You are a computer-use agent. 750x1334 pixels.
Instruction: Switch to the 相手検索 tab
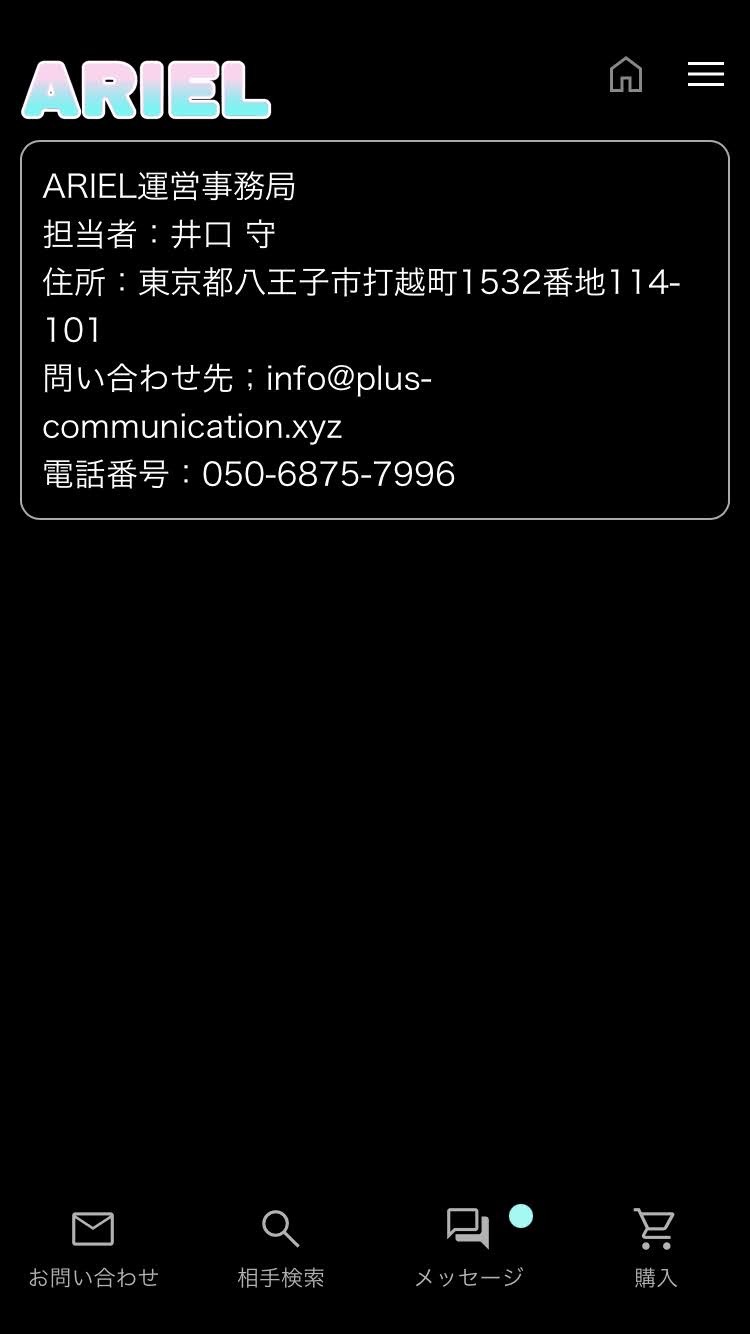click(281, 1247)
